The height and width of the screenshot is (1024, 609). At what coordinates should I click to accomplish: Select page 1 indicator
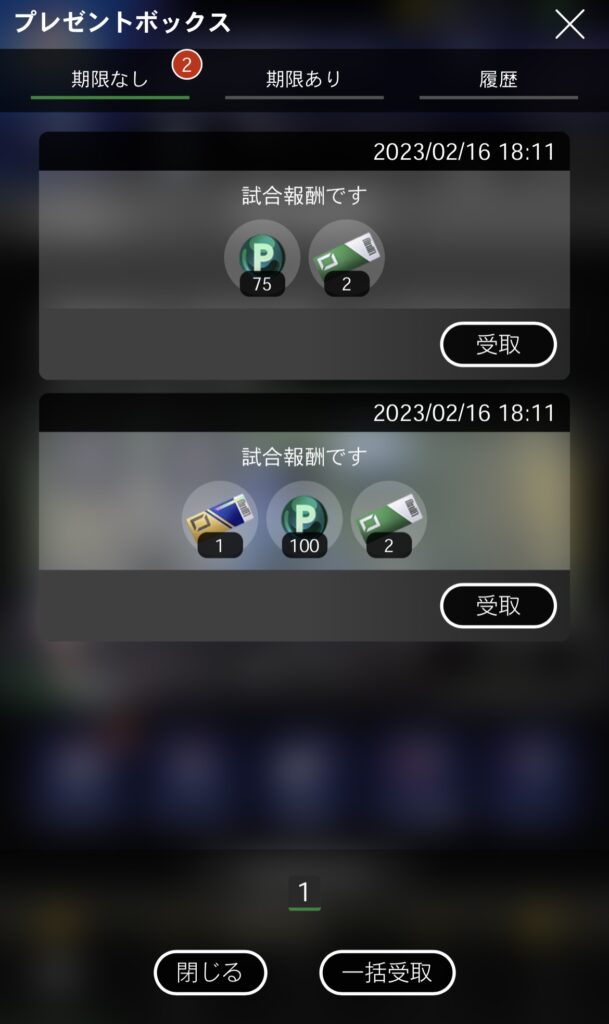304,892
